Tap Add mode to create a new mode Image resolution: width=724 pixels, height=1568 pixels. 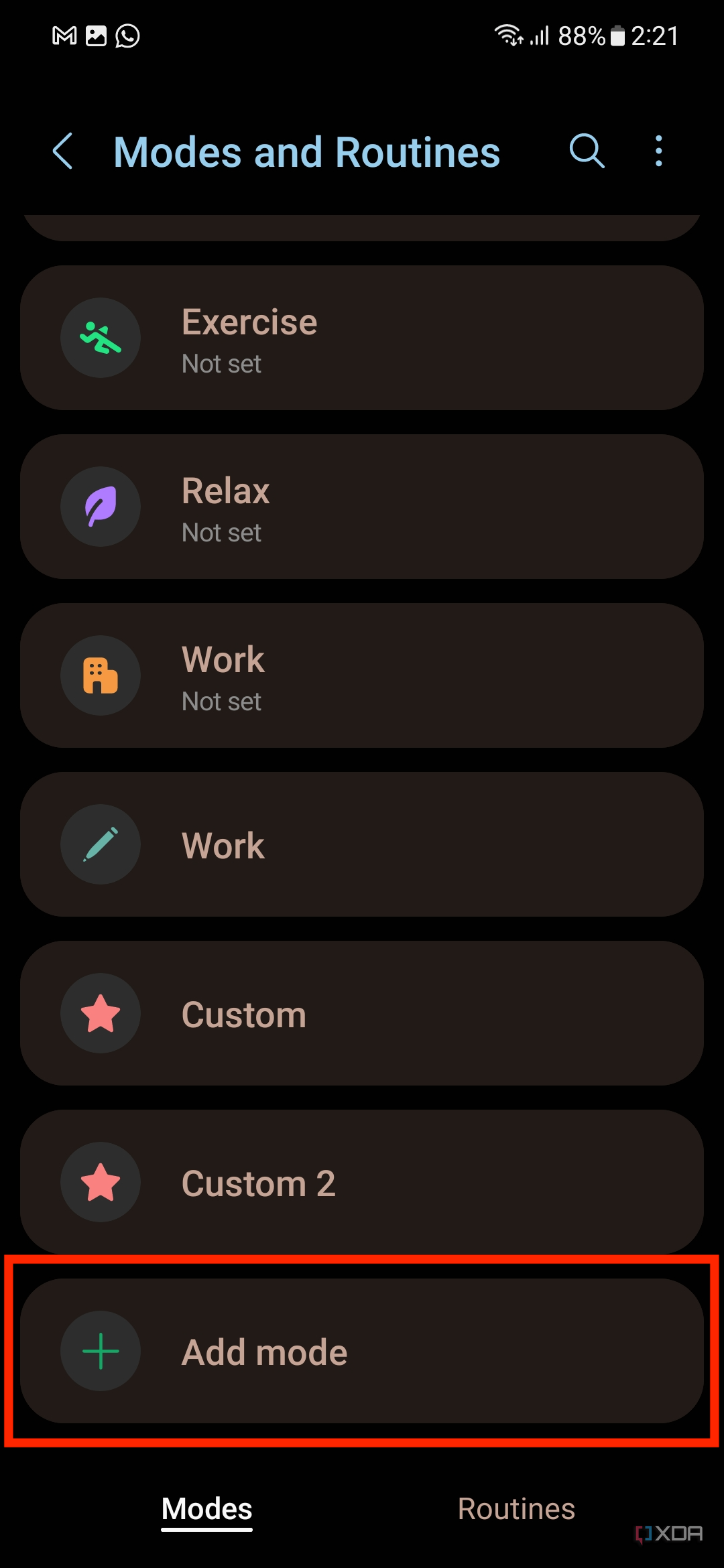pyautogui.click(x=362, y=1351)
